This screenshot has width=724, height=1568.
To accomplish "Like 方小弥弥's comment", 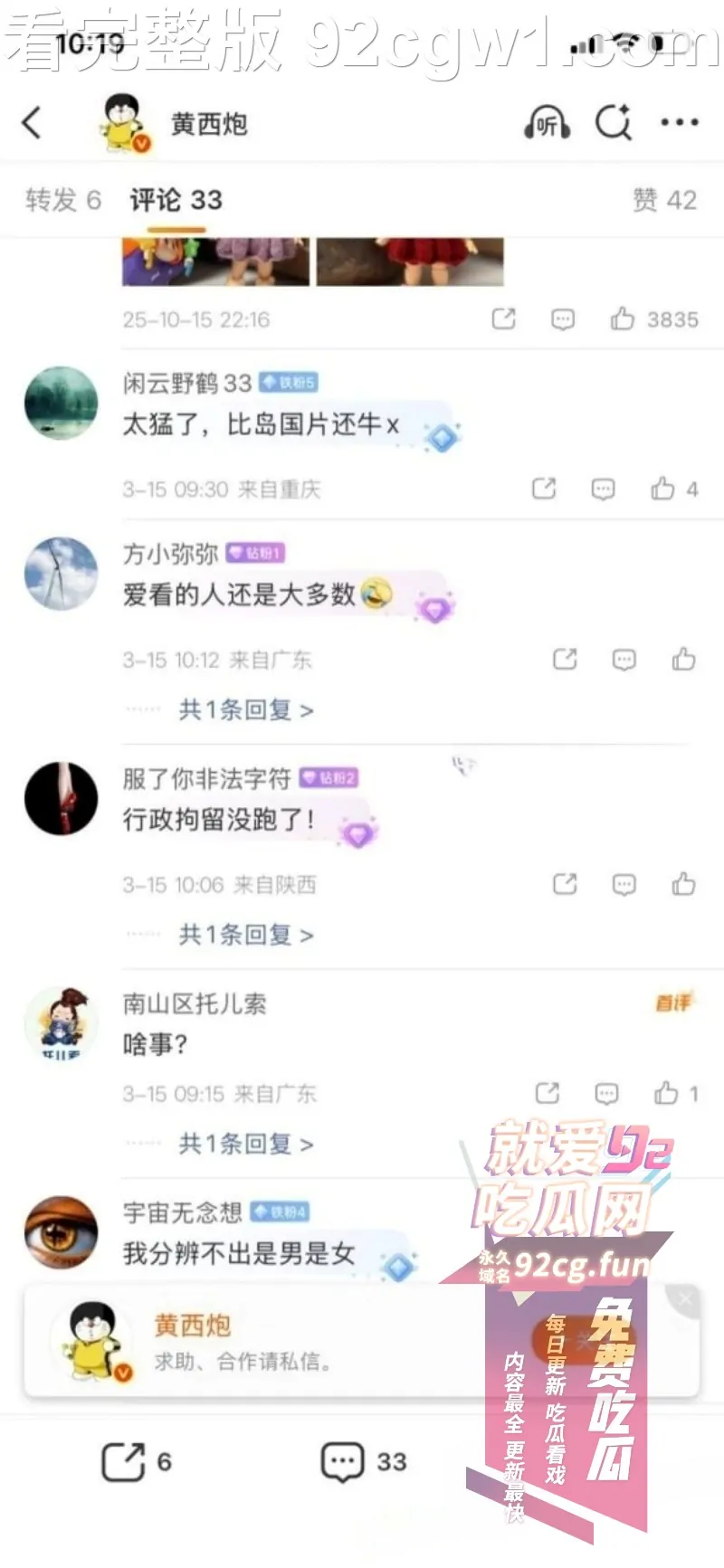I will tap(683, 659).
